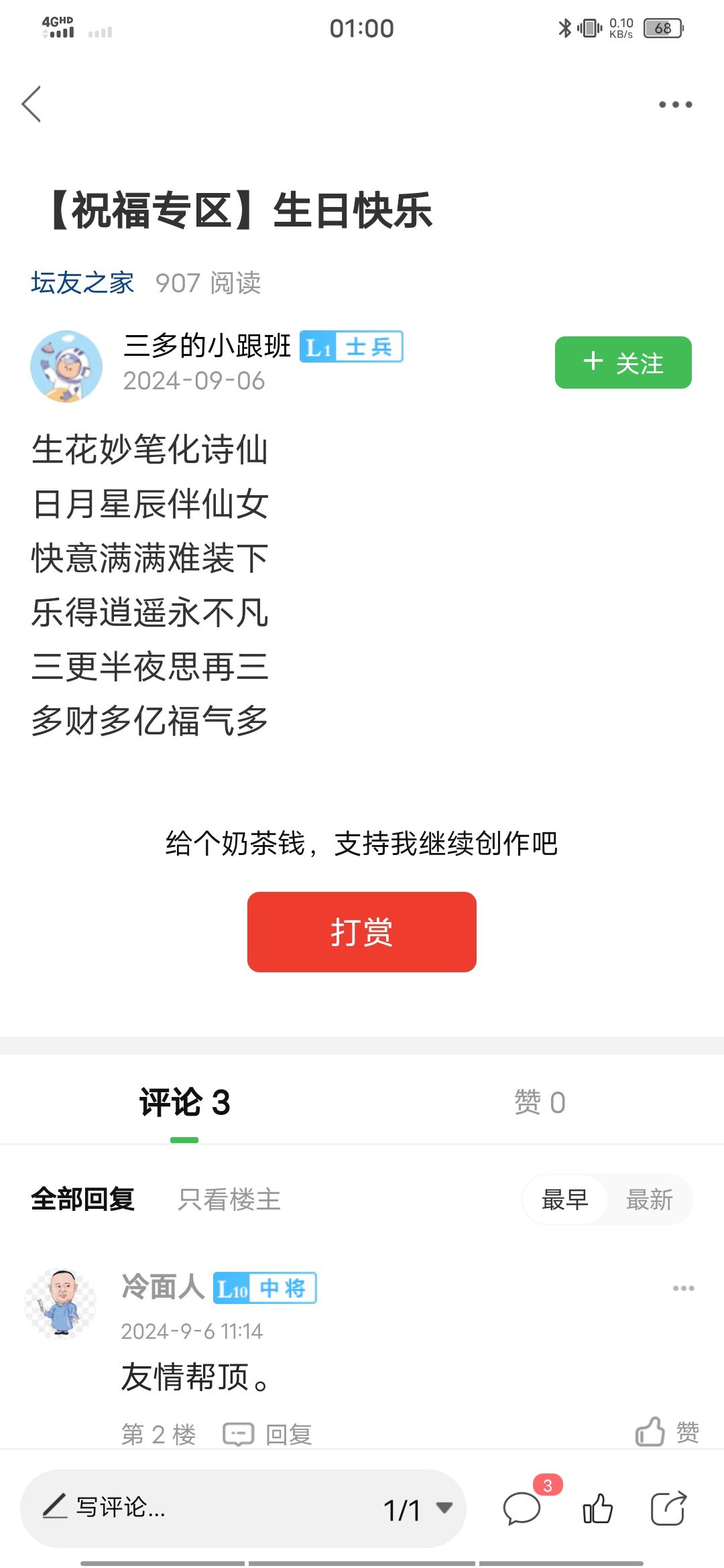Reply to 冷面人's comment via 回复
This screenshot has height=1568, width=724.
tap(268, 1434)
